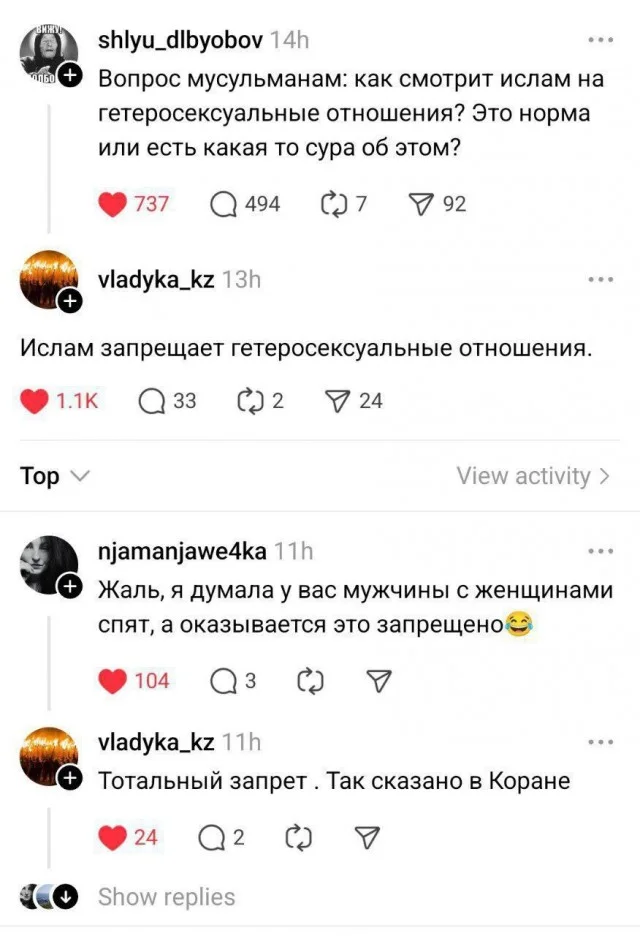Like njamanjawe4ka's comment
Viewport: 640px width, 936px height.
[x=113, y=681]
